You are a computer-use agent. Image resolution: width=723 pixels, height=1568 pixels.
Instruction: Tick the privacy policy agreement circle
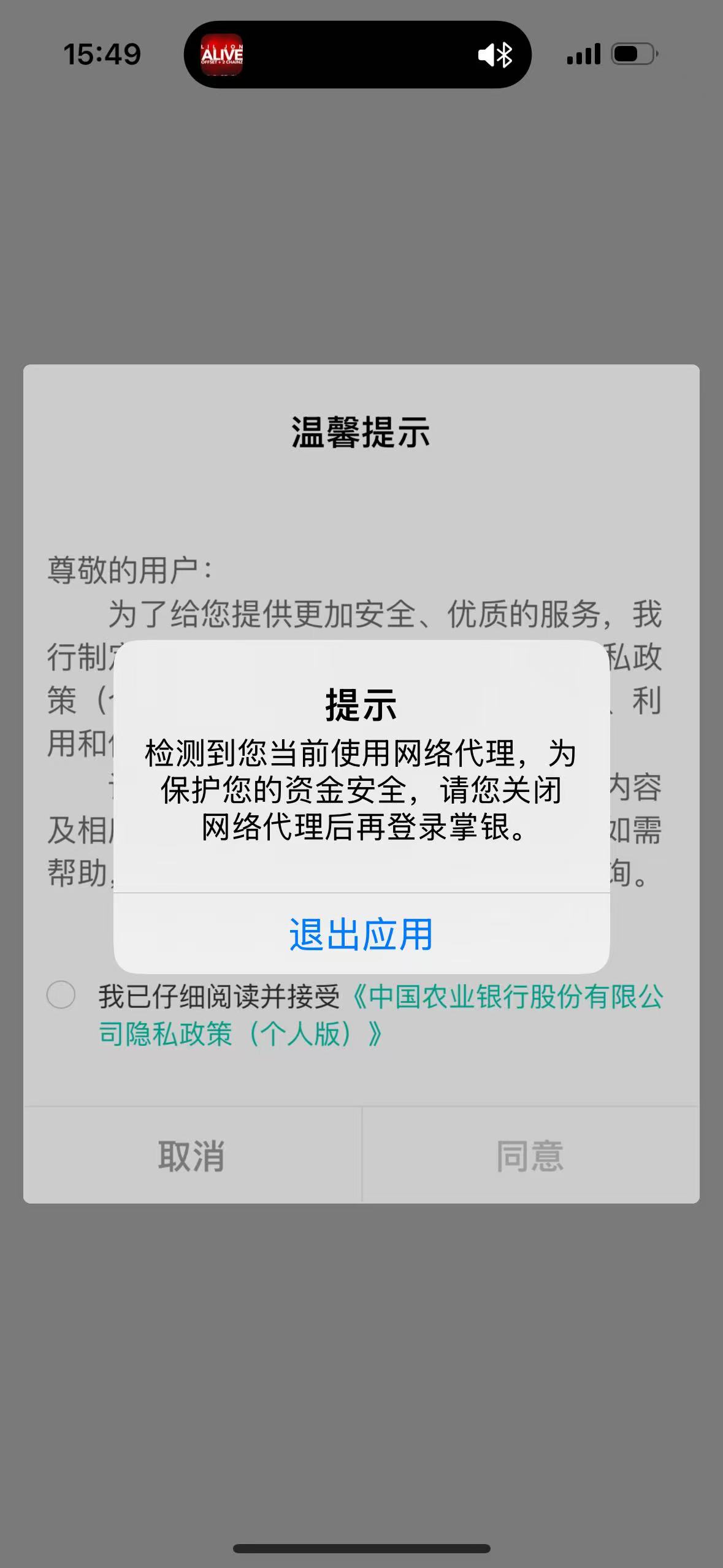tap(61, 995)
